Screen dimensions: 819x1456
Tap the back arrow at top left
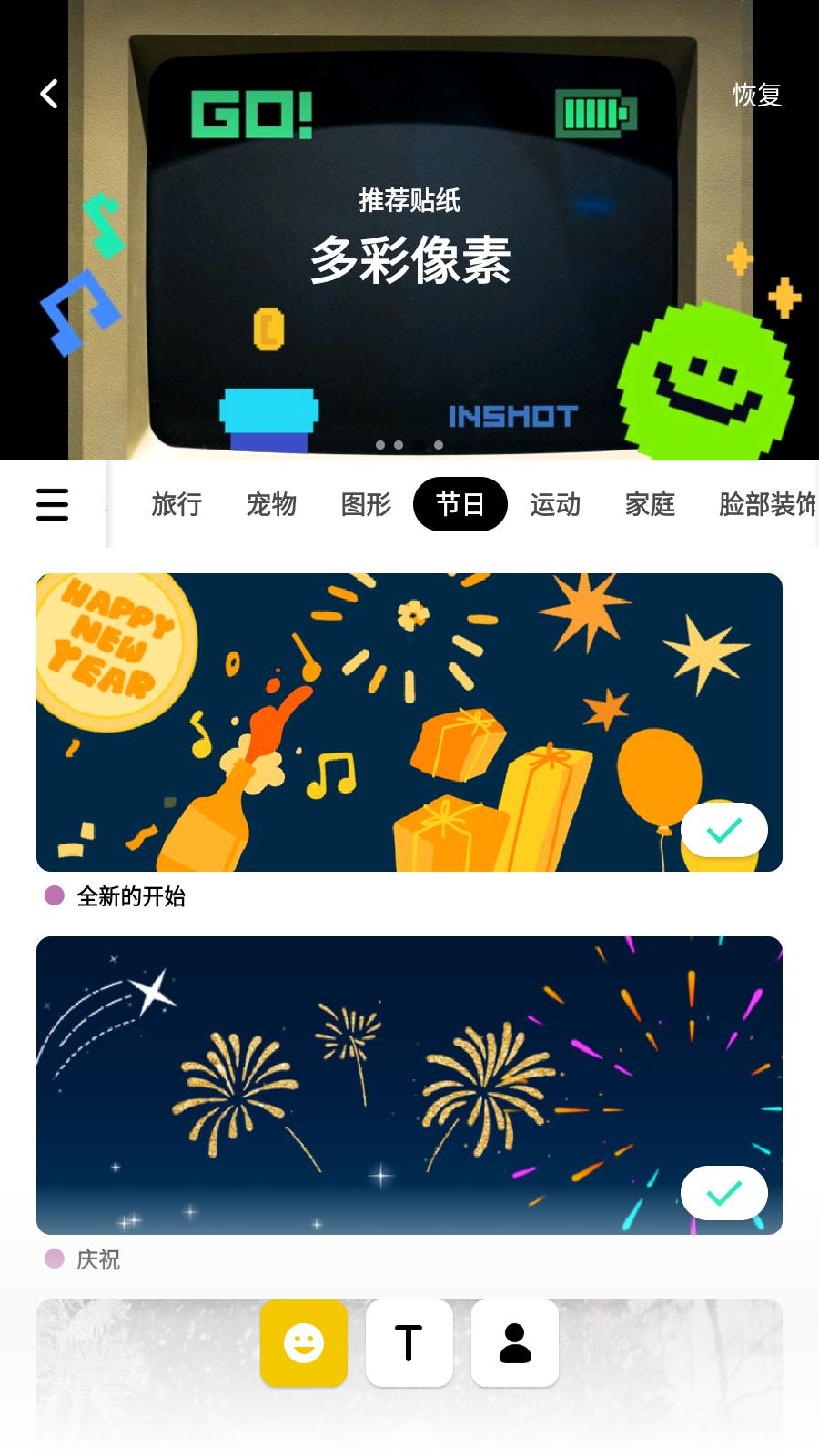click(48, 93)
